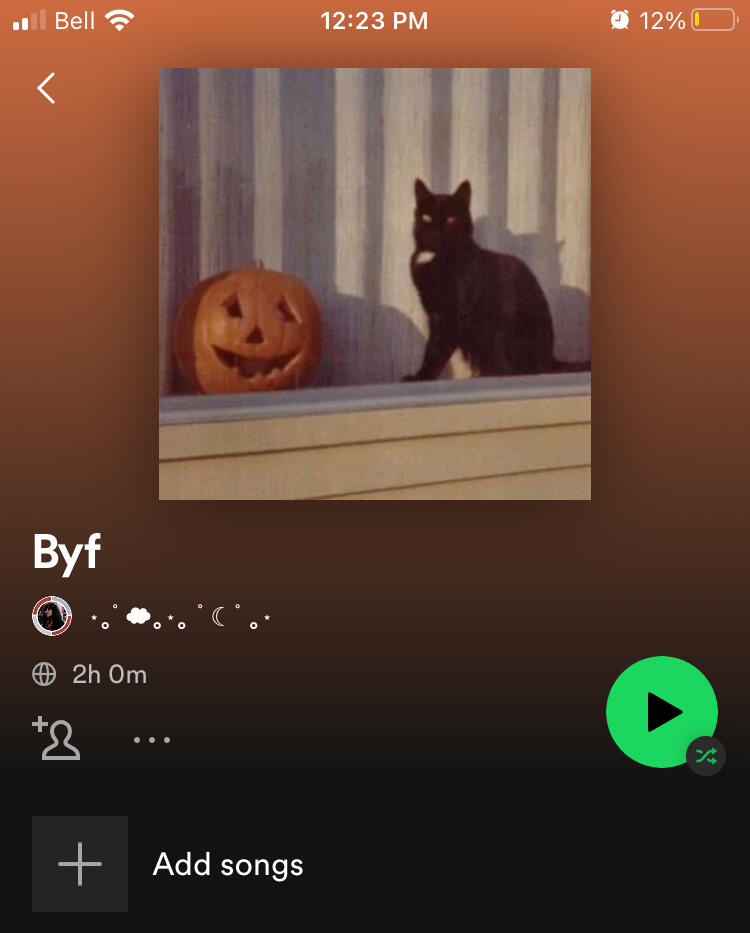
Task: Open the three-dot more options menu
Action: pos(152,740)
